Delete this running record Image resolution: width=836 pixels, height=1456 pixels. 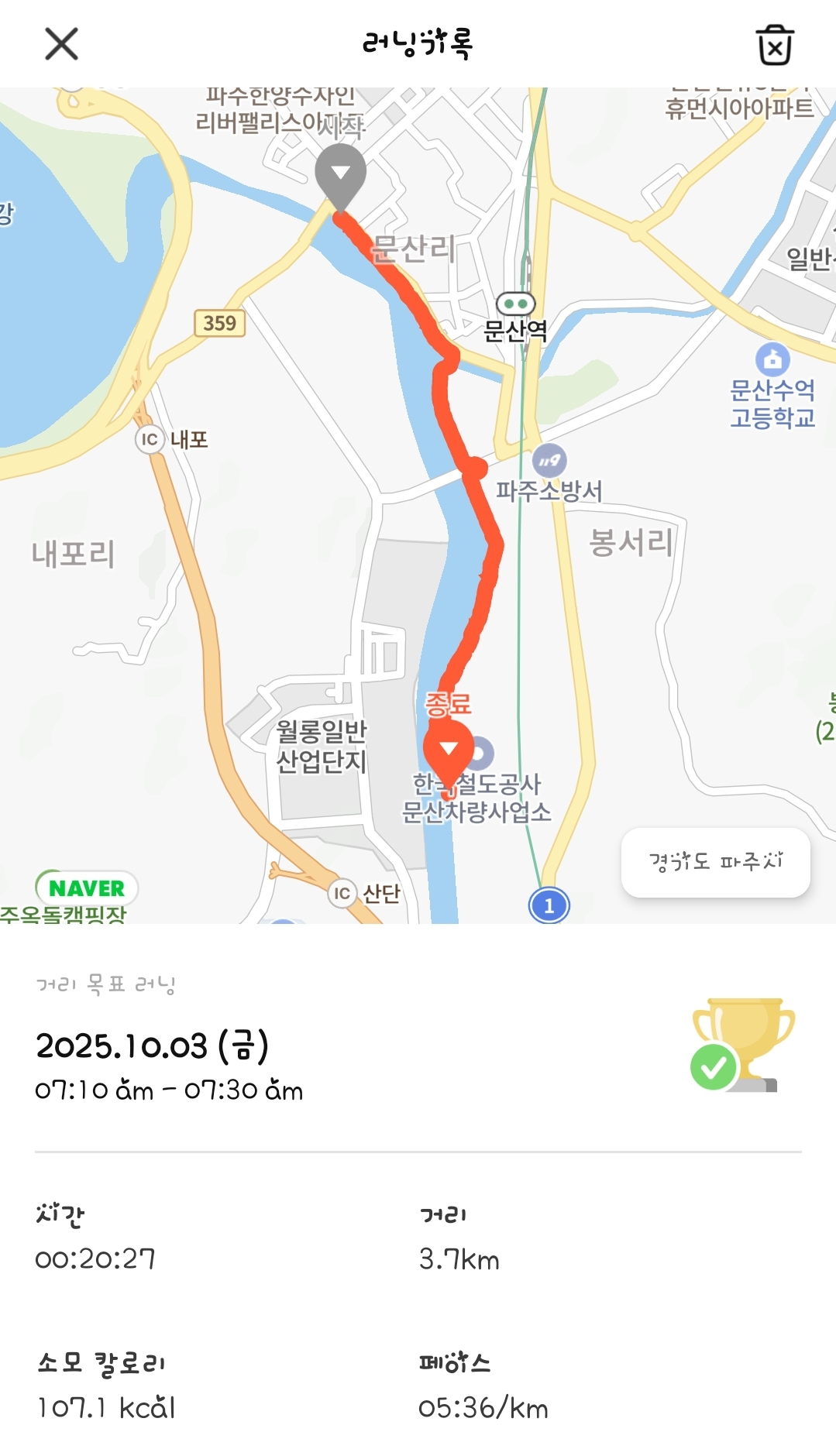774,45
